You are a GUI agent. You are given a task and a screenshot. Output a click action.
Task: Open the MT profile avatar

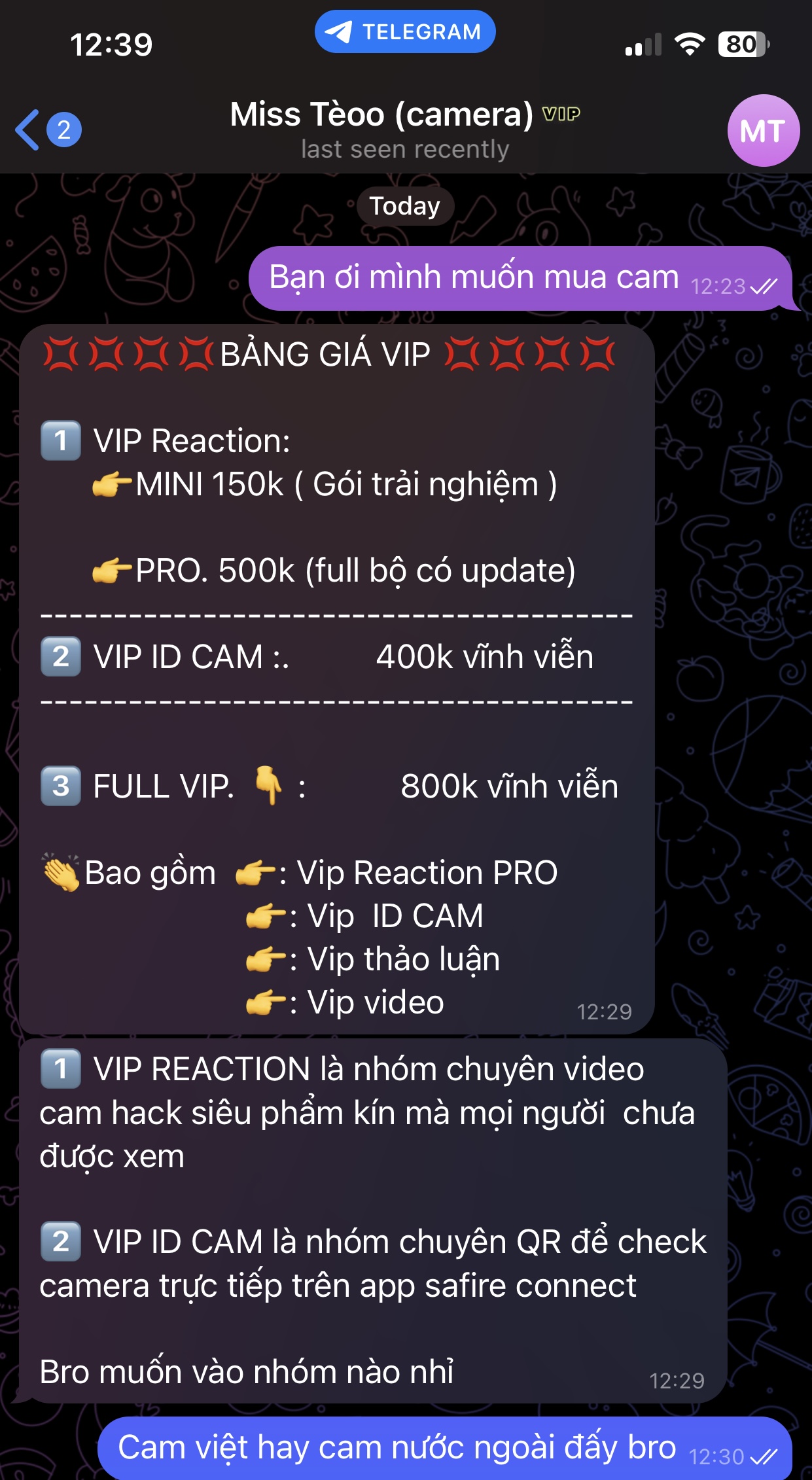pos(763,131)
